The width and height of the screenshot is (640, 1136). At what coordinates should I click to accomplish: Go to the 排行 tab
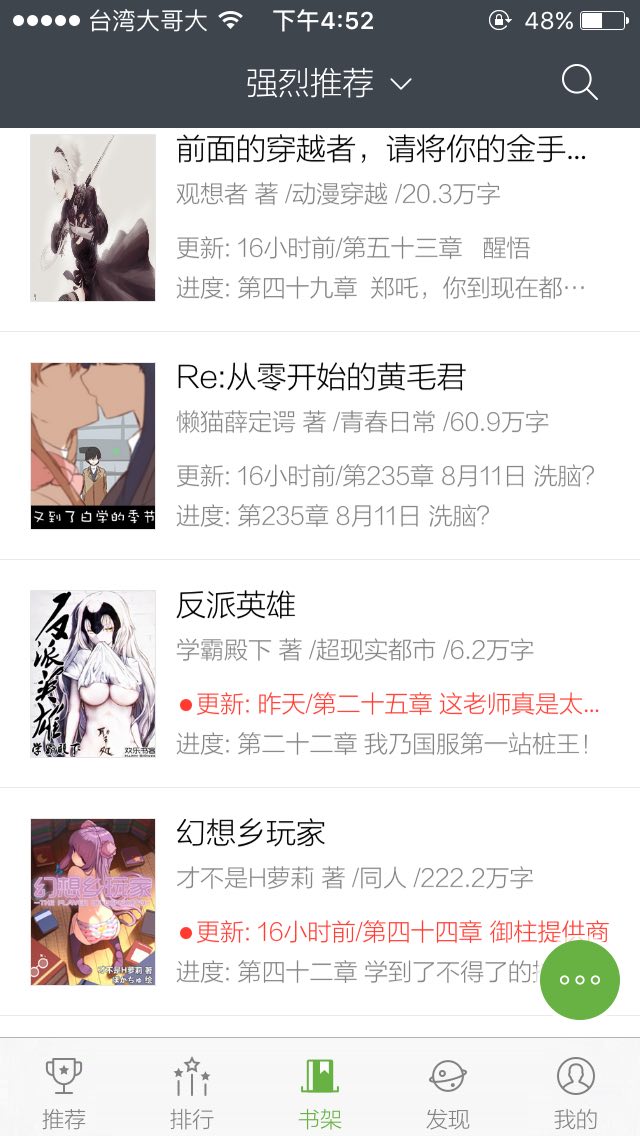(191, 1092)
